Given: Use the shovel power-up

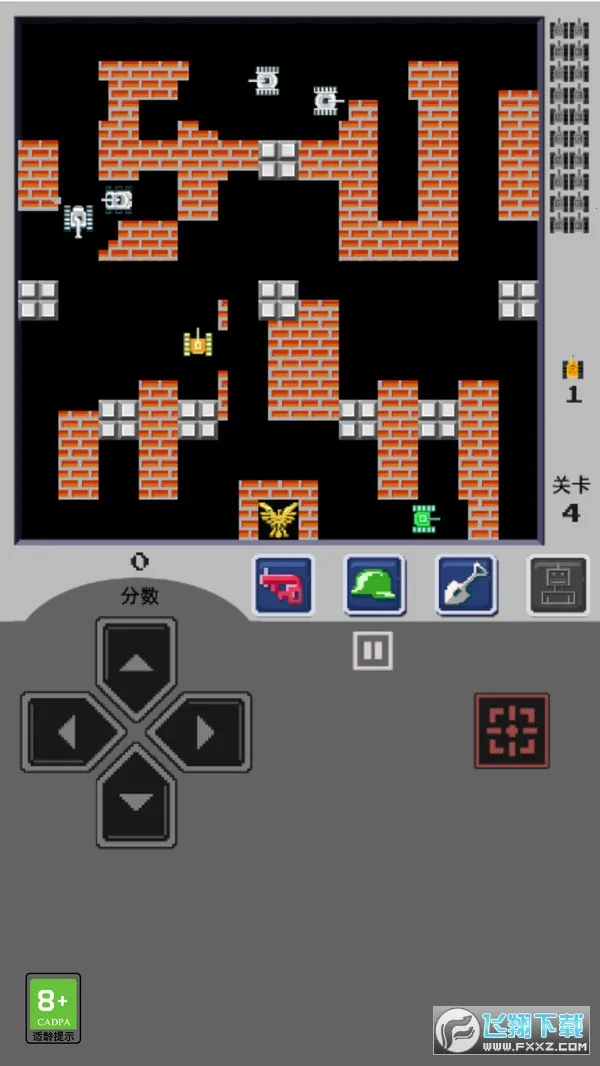Looking at the screenshot, I should pos(466,586).
